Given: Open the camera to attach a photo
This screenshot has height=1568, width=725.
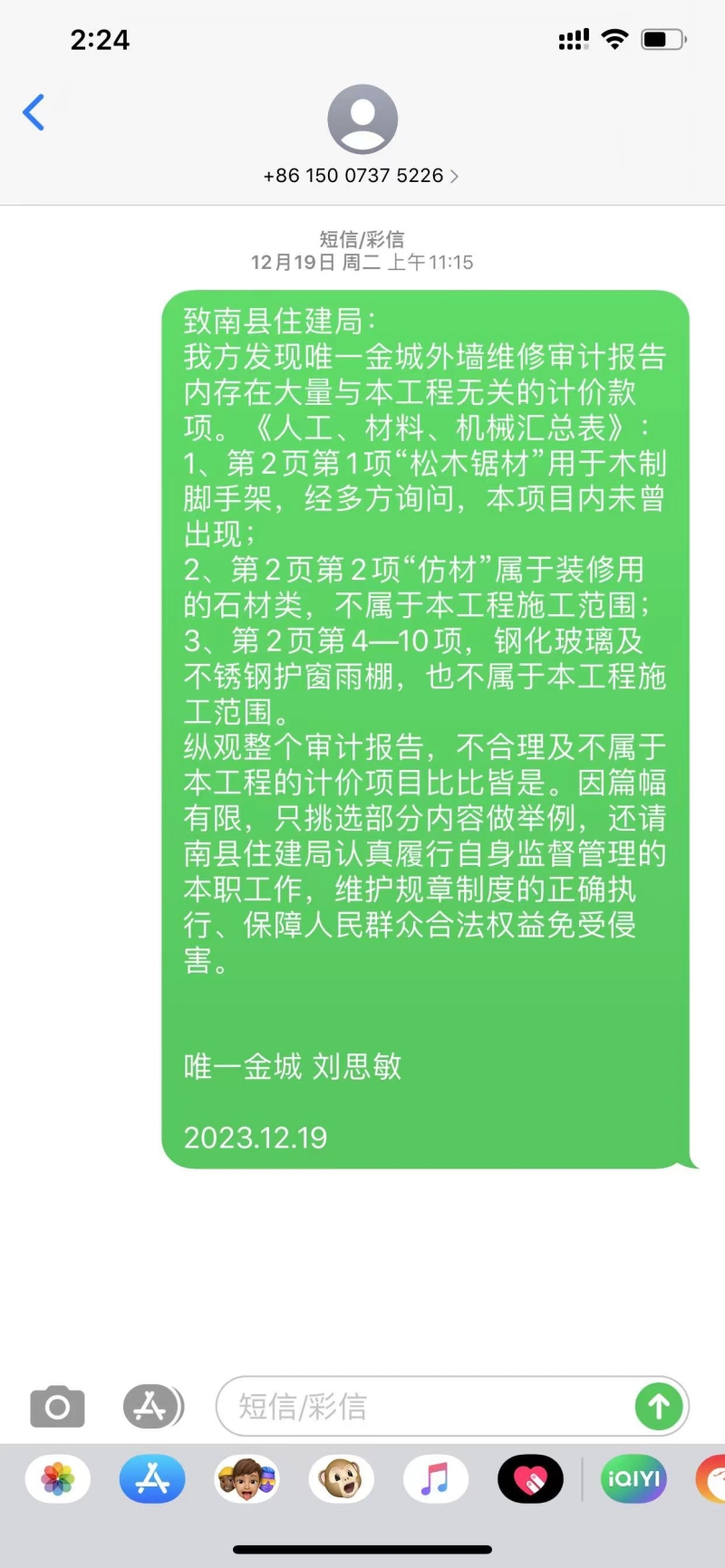Looking at the screenshot, I should (x=57, y=1407).
